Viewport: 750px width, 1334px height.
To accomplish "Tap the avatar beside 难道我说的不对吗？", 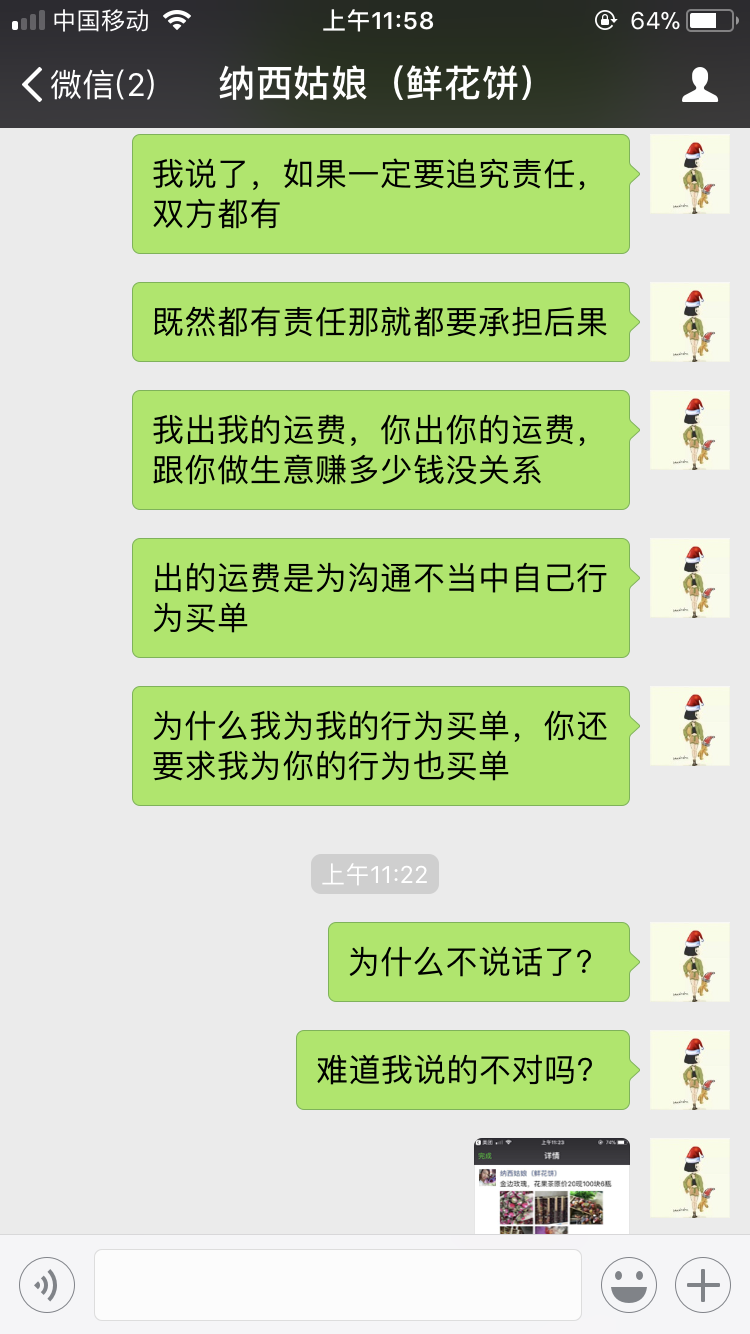I will point(690,1070).
